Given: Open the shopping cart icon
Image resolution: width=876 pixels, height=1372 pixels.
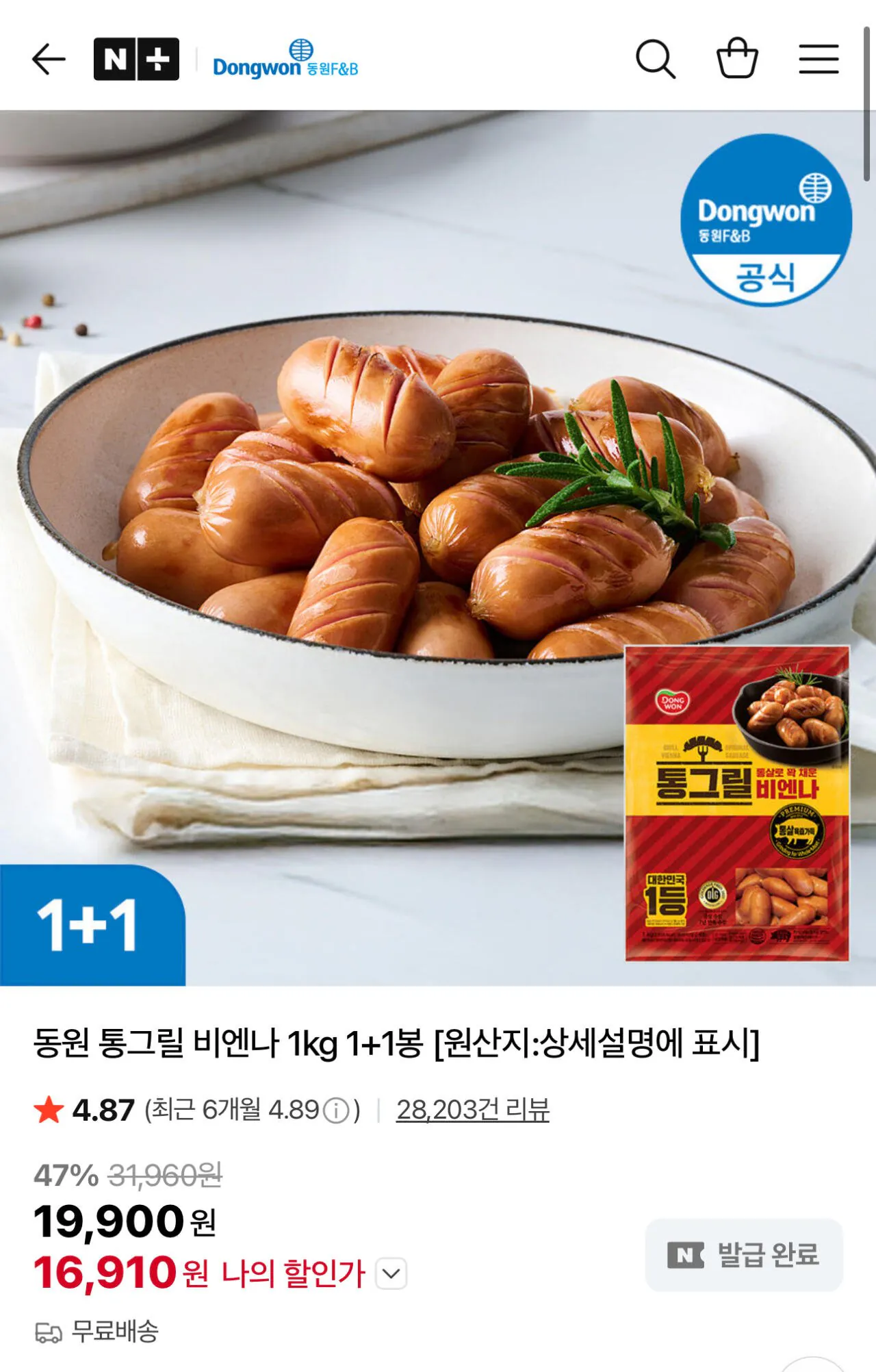Looking at the screenshot, I should [736, 60].
